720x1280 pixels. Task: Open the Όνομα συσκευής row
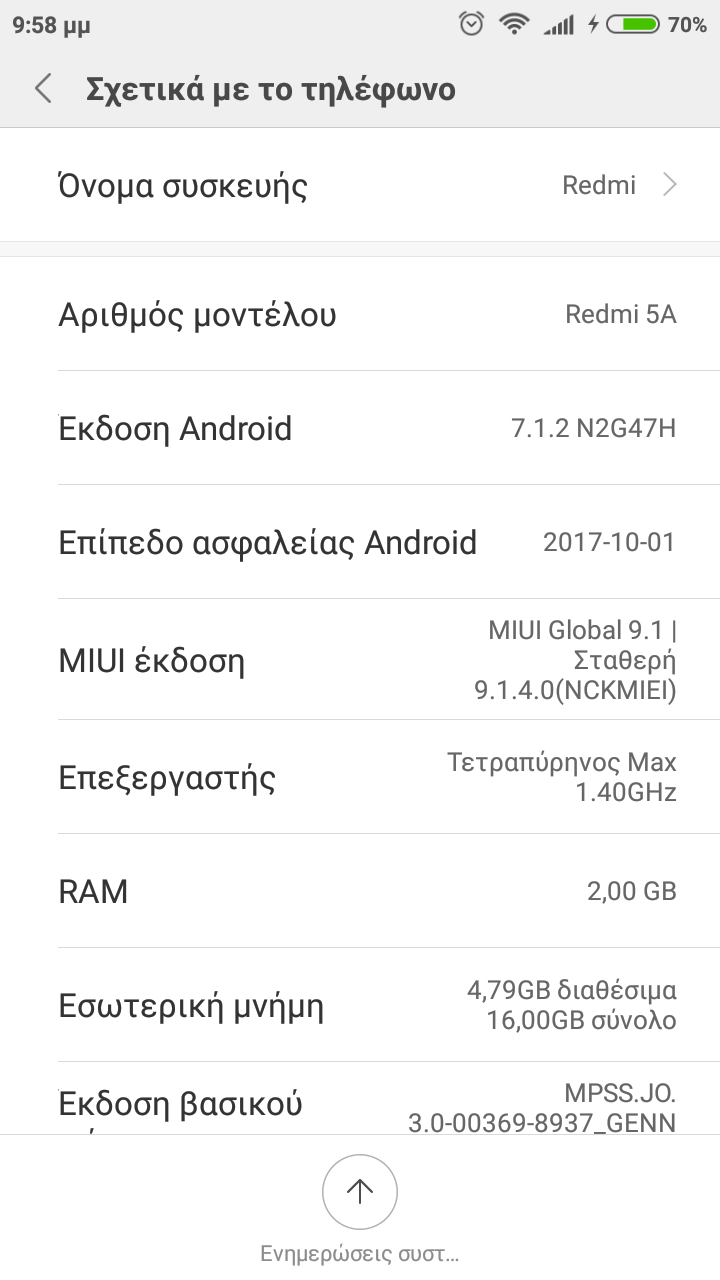[x=360, y=185]
